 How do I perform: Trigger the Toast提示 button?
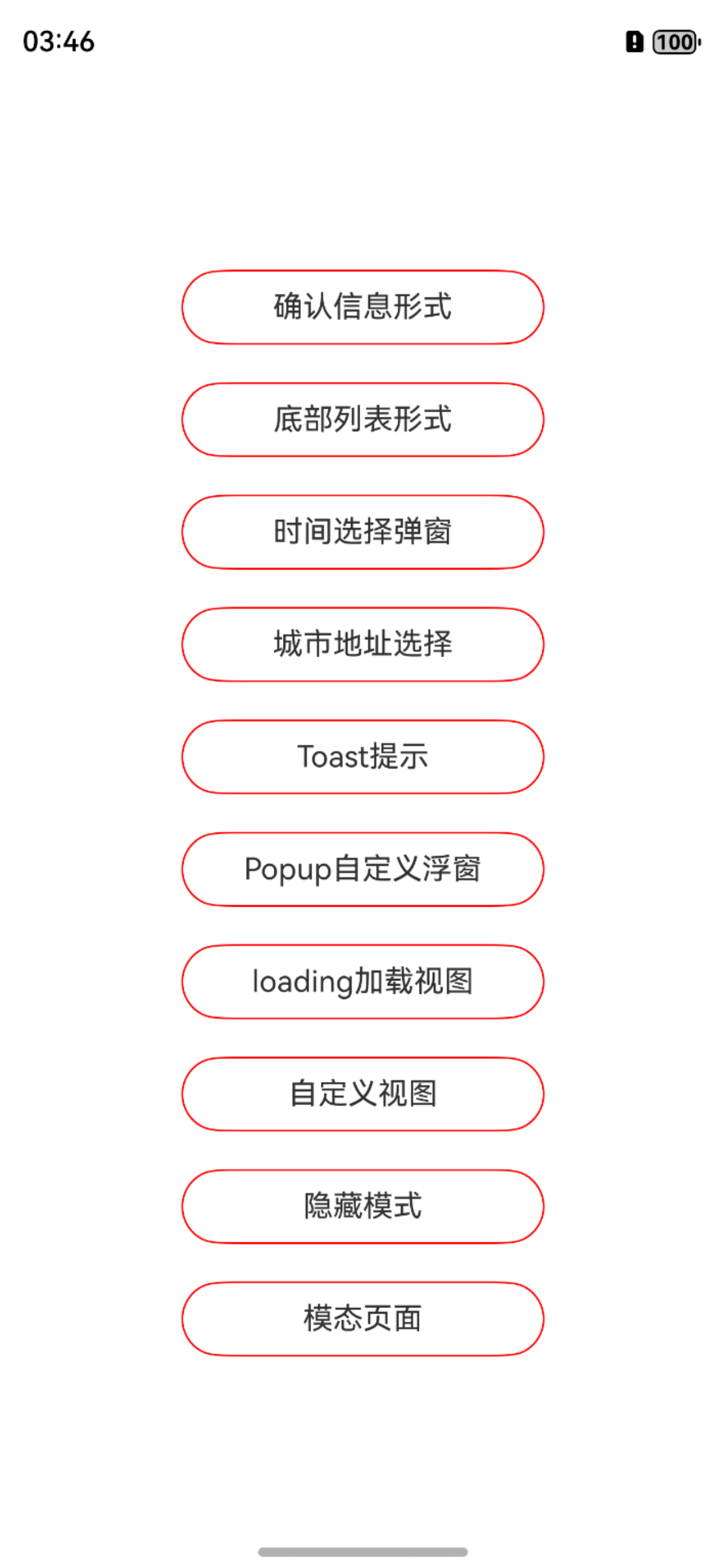click(x=362, y=756)
